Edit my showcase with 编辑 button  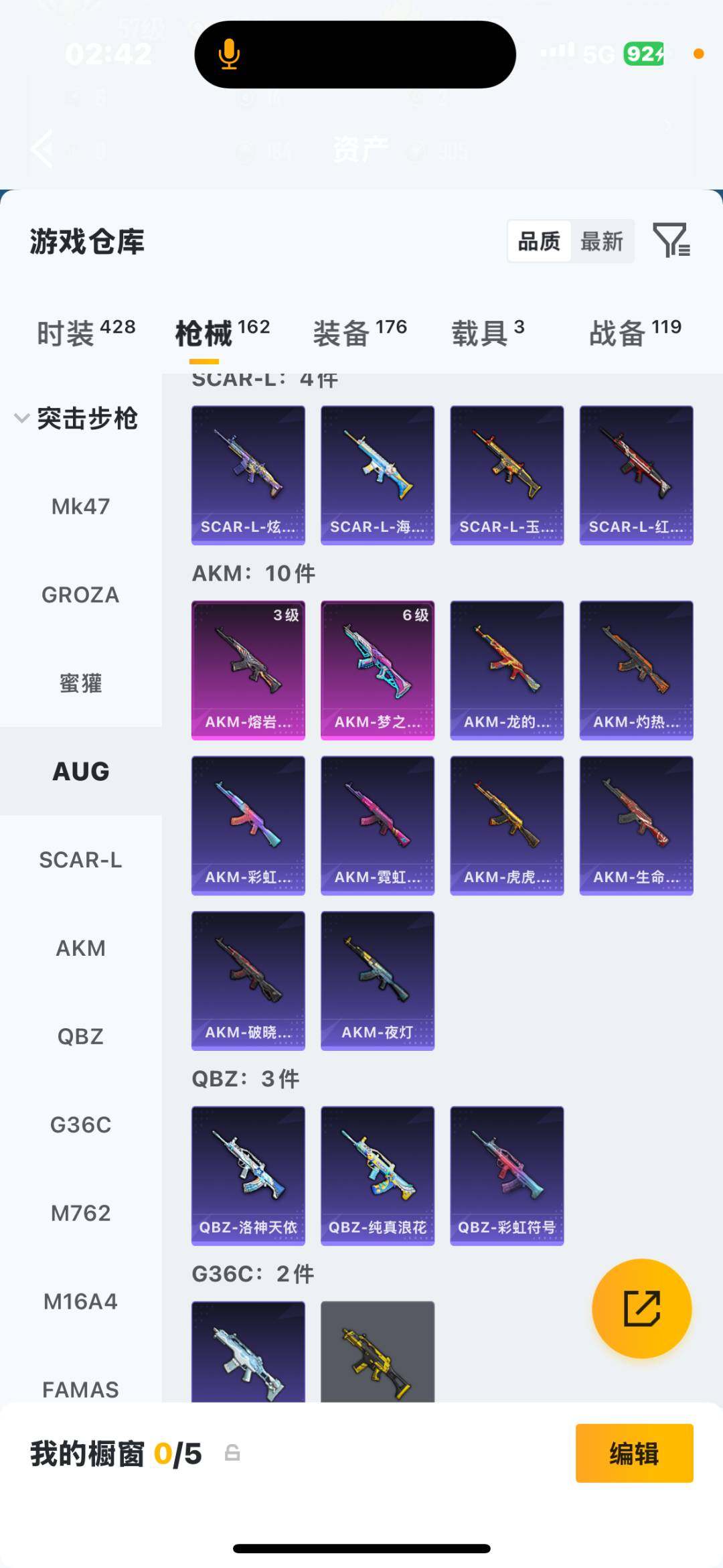[x=634, y=1453]
